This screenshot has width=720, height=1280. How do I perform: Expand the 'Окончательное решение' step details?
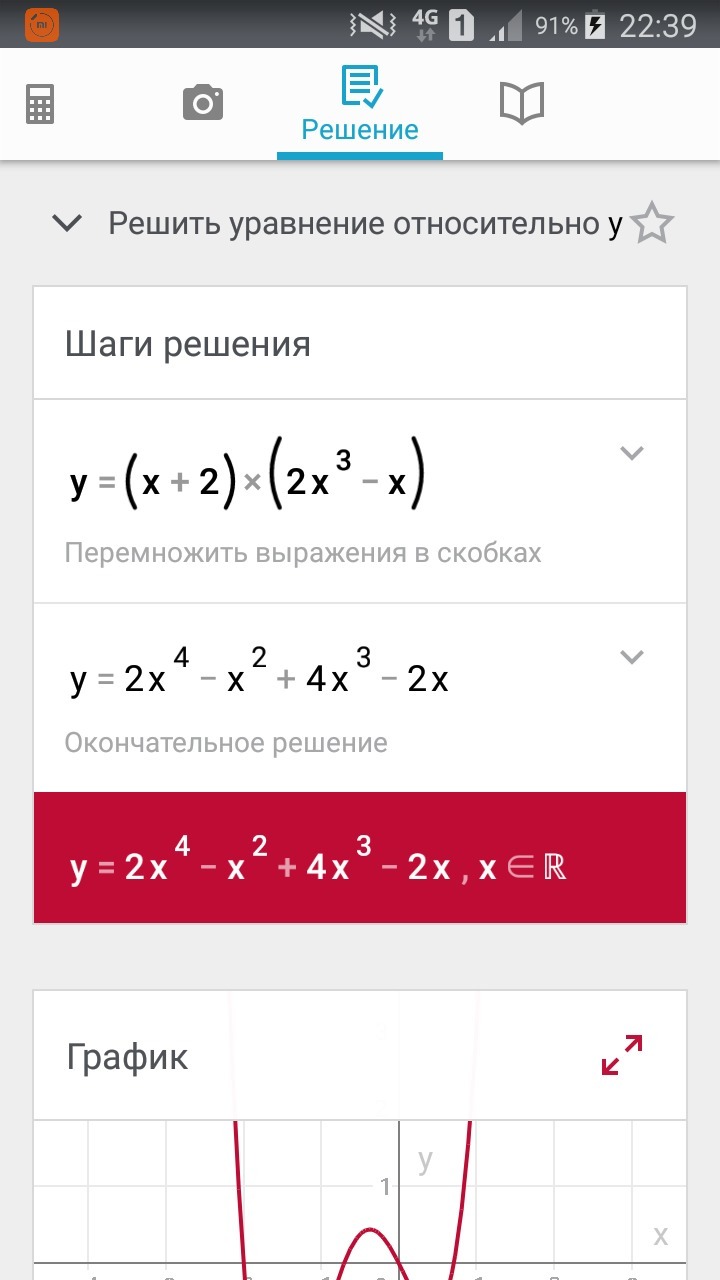tap(631, 657)
